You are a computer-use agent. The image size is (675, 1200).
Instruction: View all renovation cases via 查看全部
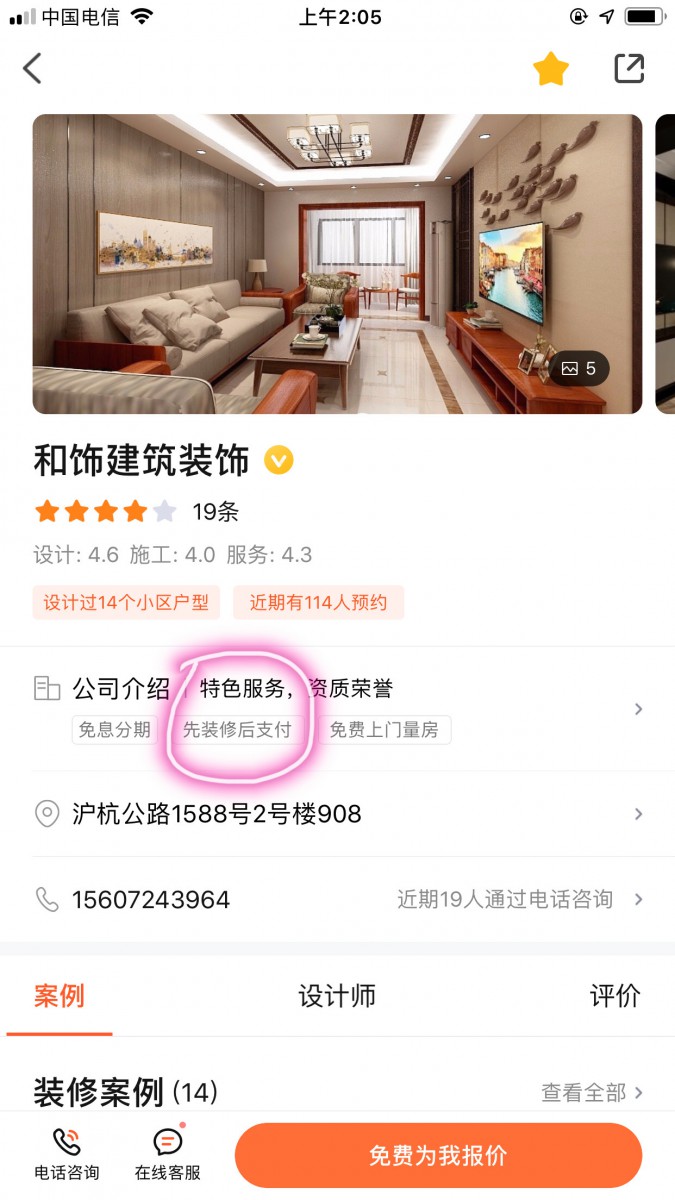point(592,1093)
